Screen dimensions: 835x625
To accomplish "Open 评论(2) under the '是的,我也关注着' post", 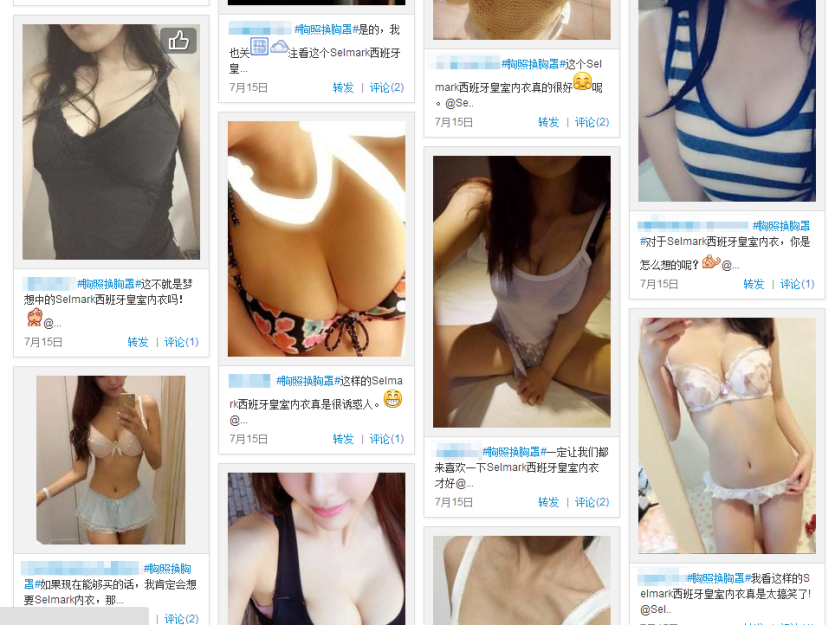I will click(387, 88).
